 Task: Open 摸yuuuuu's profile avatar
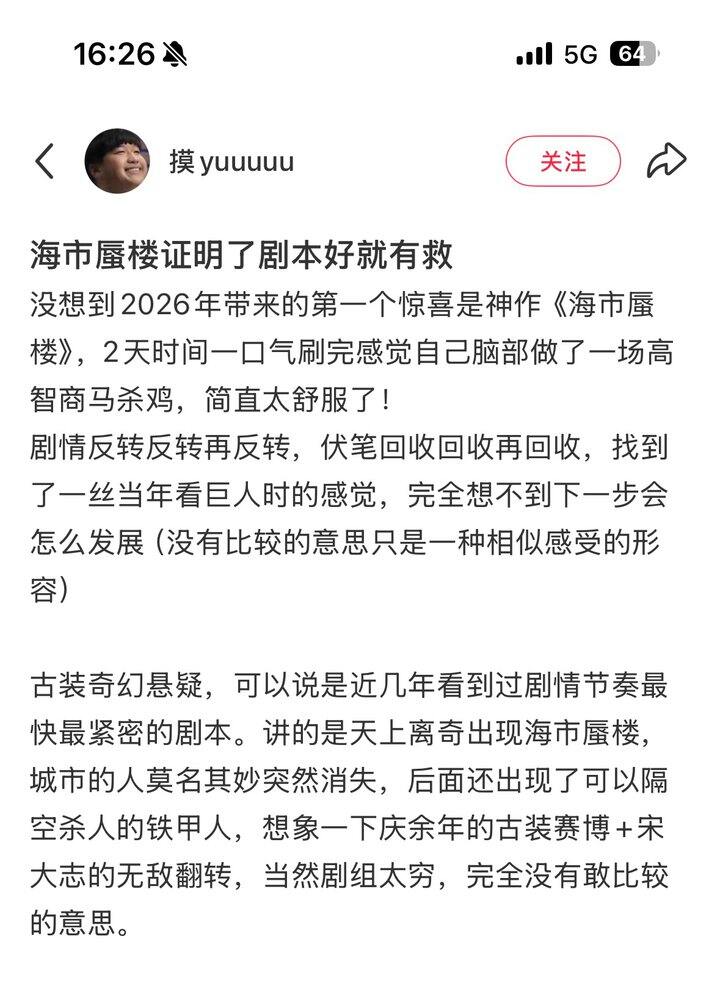tap(117, 161)
